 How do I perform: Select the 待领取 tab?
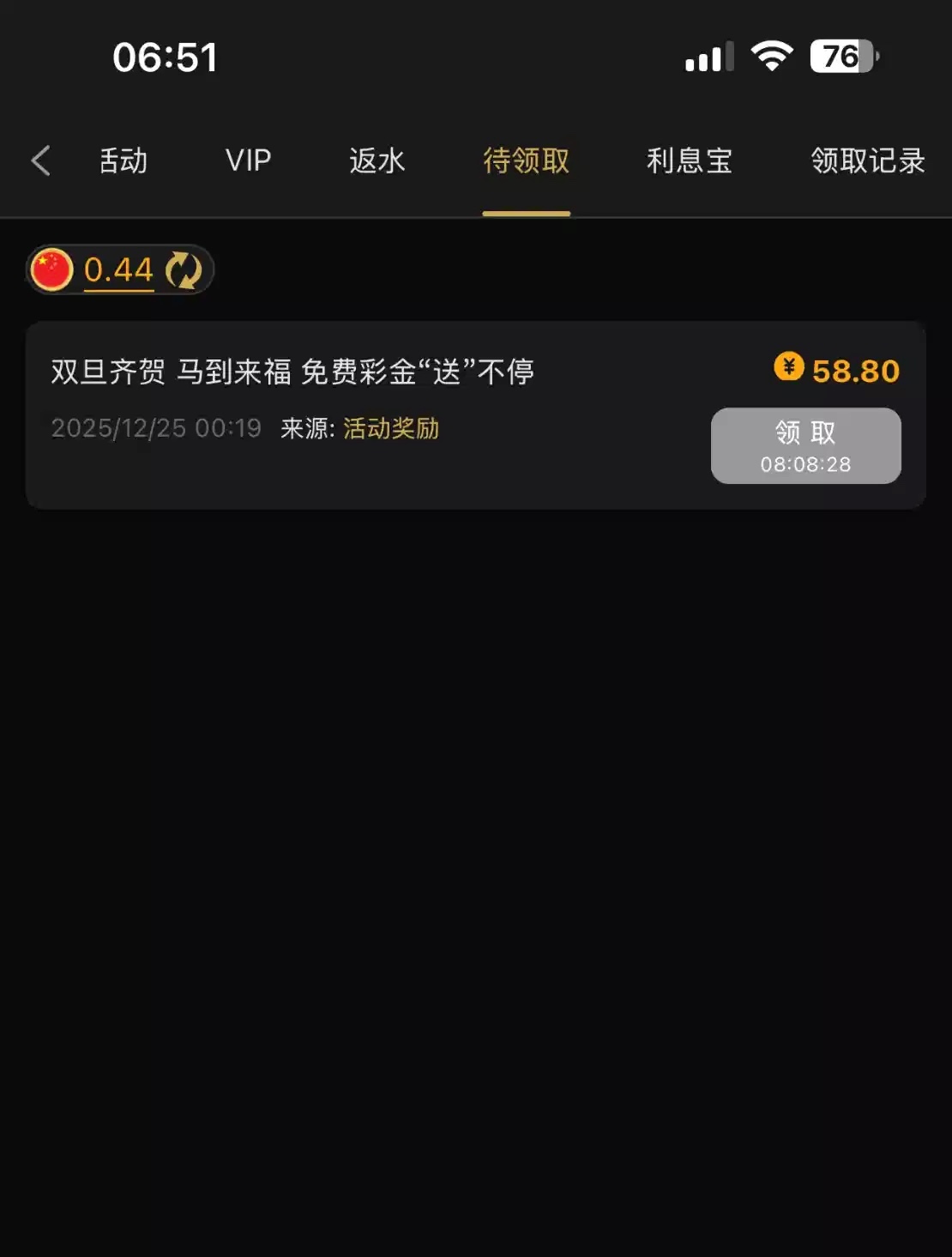tap(526, 160)
